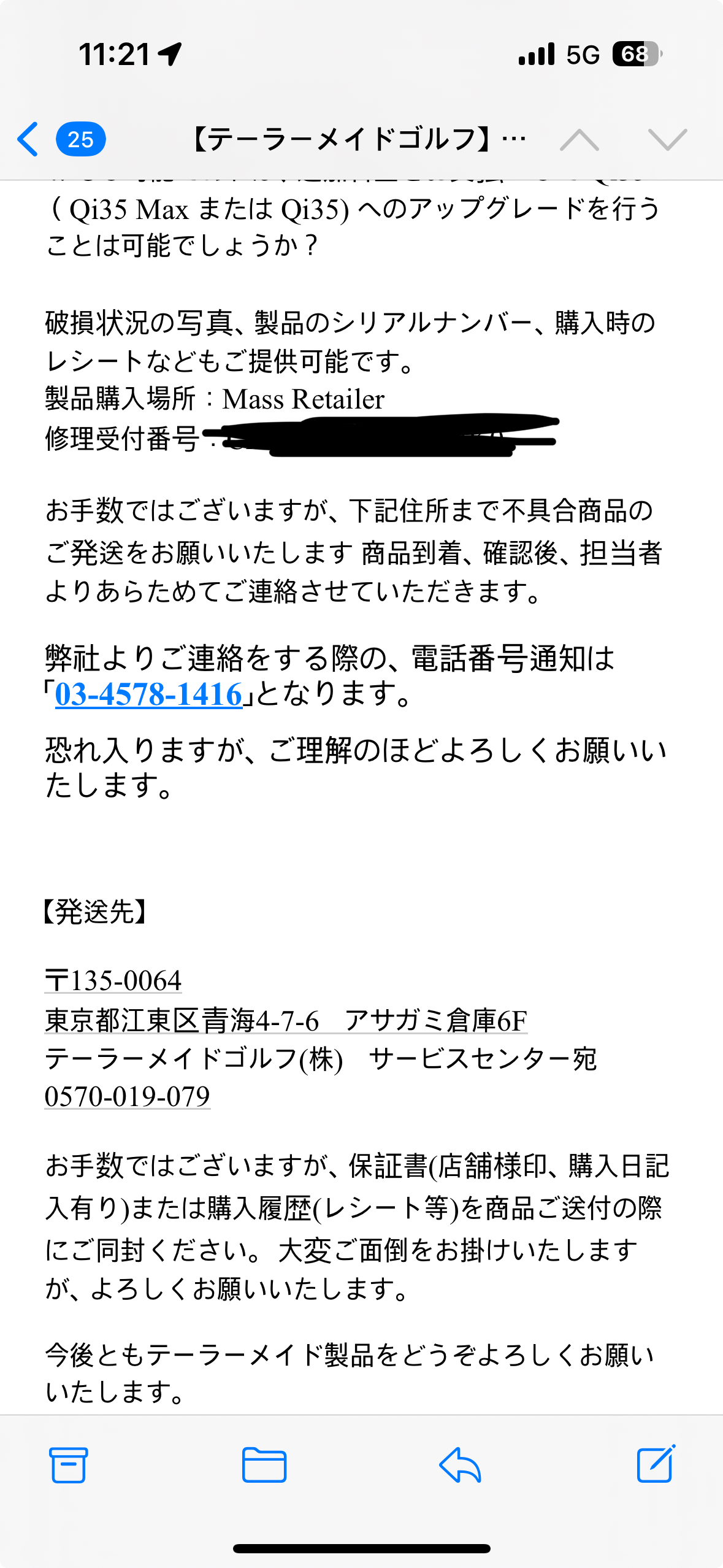723x1568 pixels.
Task: Call the phone number 03-4578-1416
Action: point(149,694)
